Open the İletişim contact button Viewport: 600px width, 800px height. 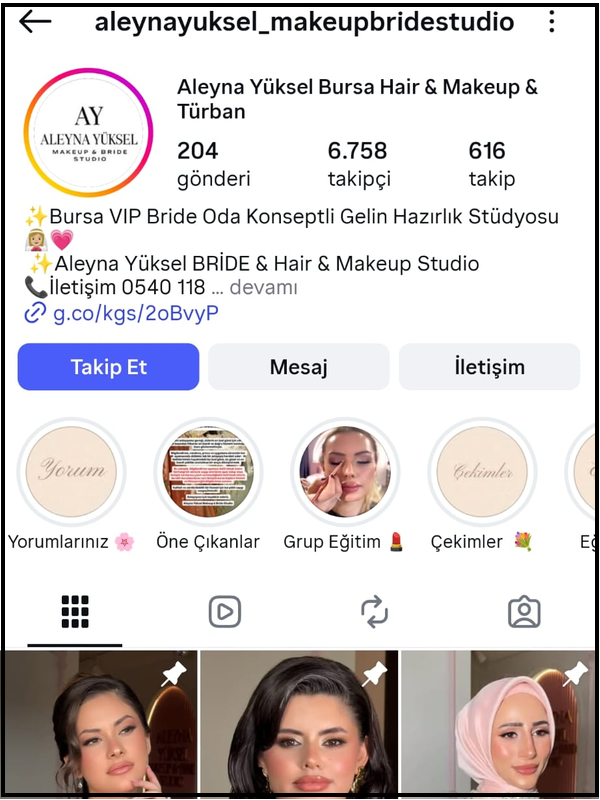pos(489,367)
